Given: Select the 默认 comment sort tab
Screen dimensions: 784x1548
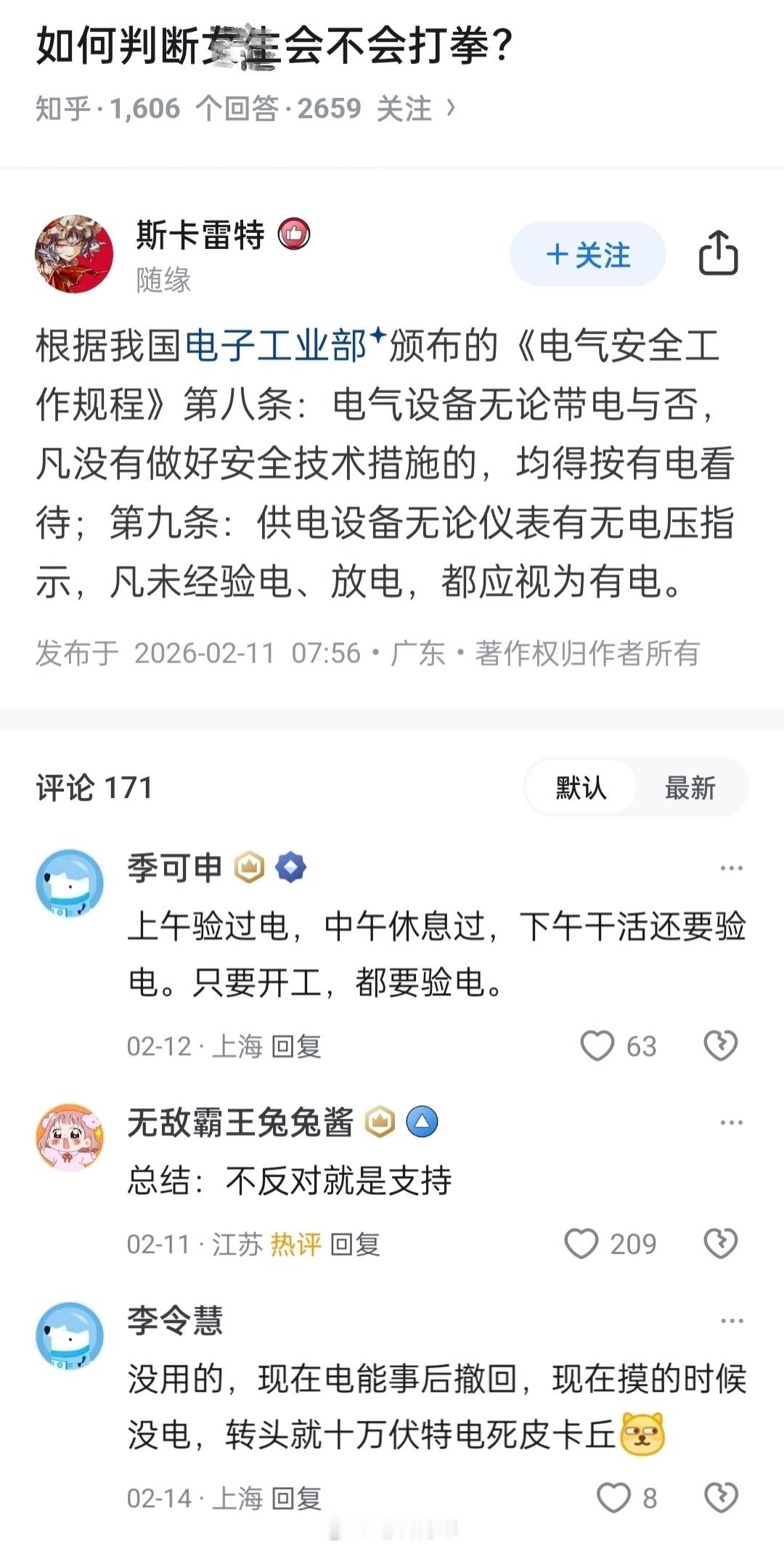Looking at the screenshot, I should pyautogui.click(x=579, y=786).
